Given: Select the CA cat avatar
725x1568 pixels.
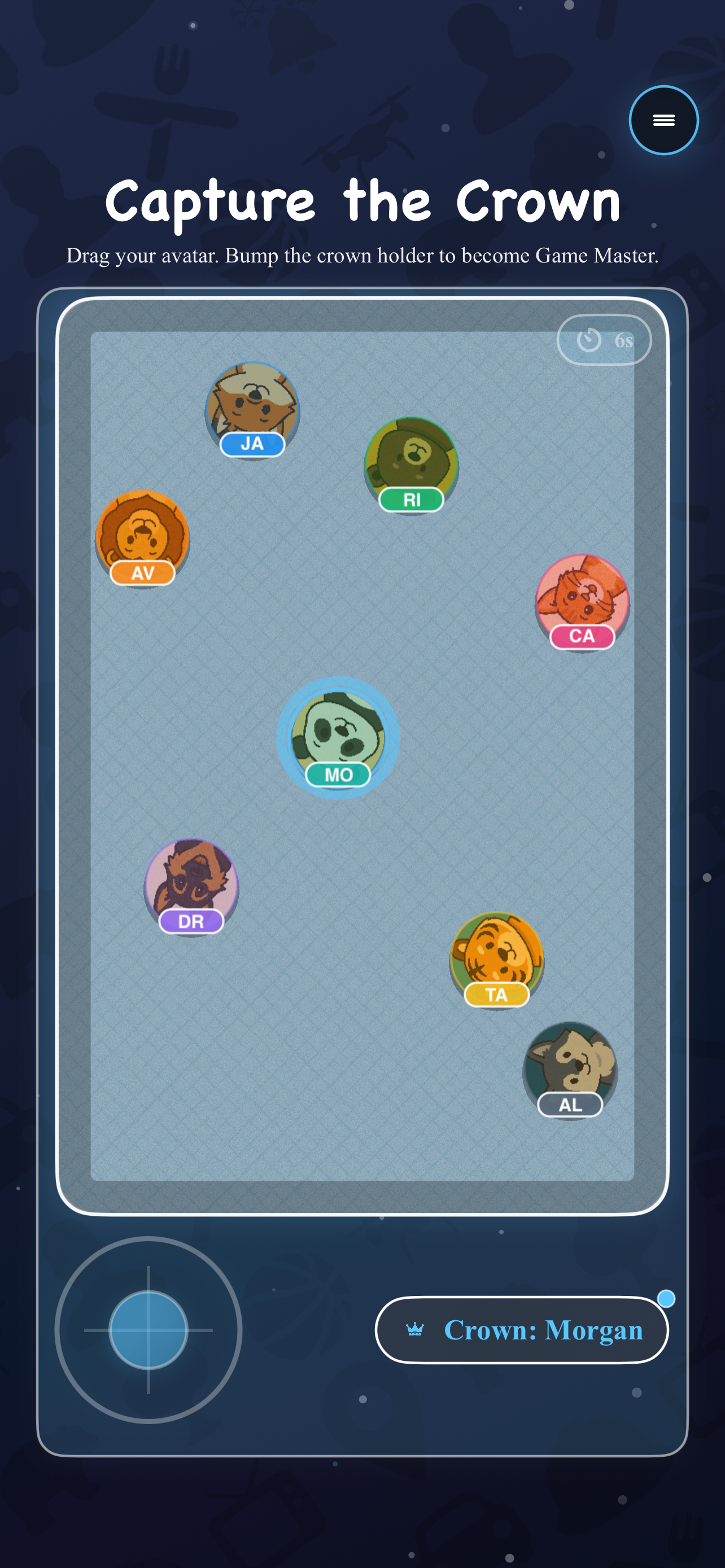Looking at the screenshot, I should (x=582, y=603).
